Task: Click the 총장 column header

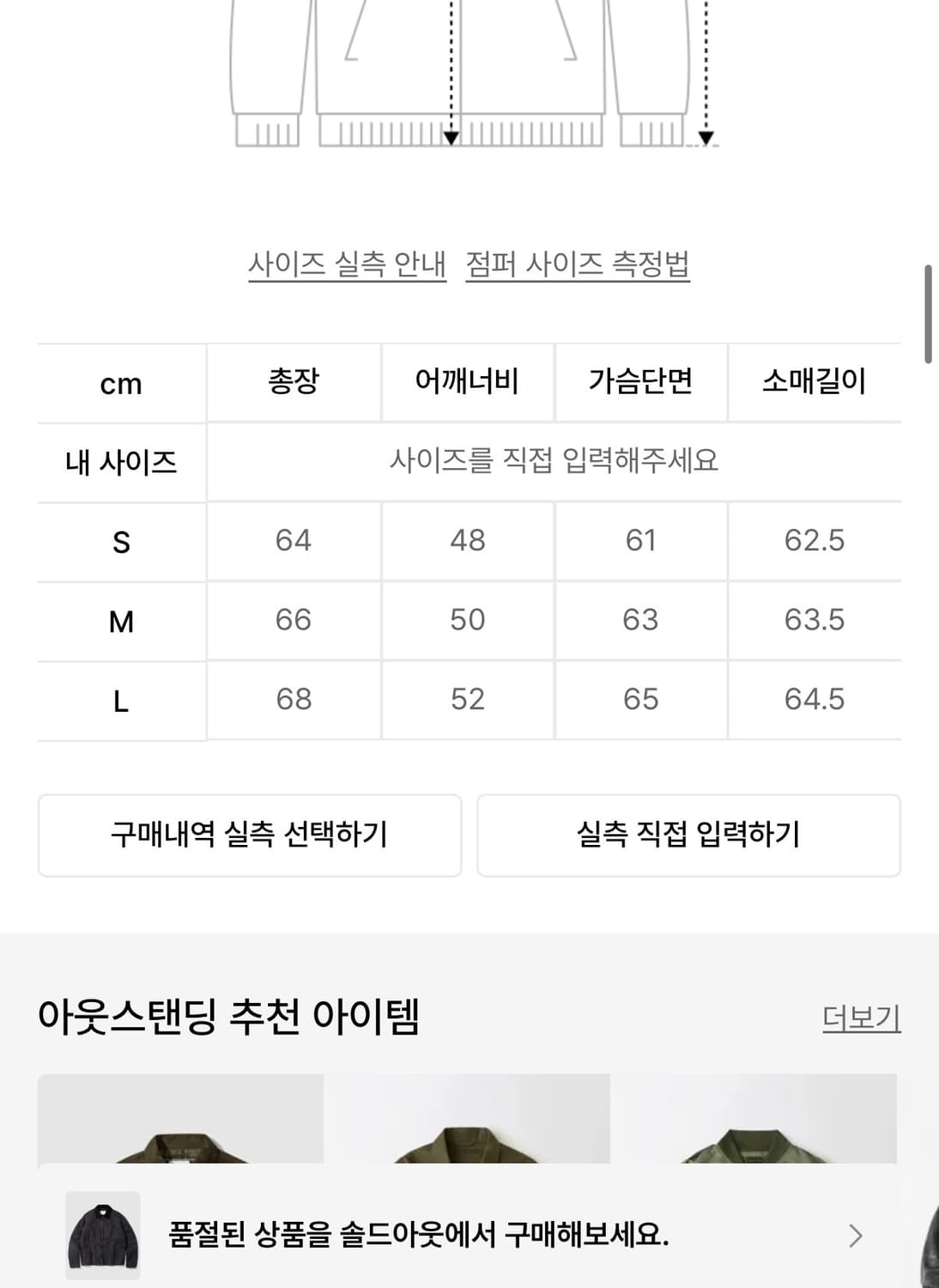Action: pyautogui.click(x=294, y=383)
